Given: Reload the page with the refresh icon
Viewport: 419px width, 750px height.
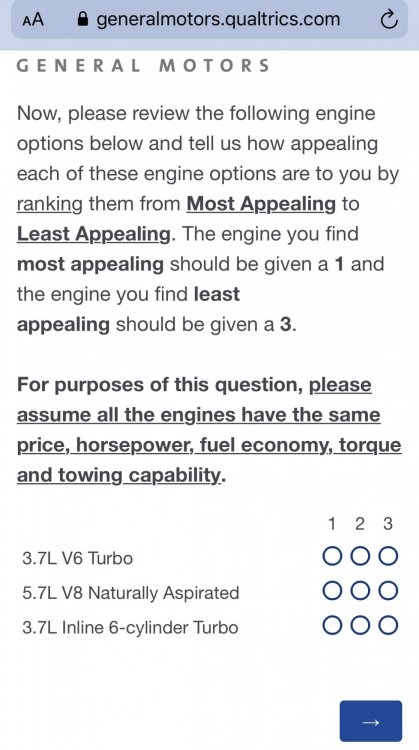Looking at the screenshot, I should pyautogui.click(x=389, y=20).
